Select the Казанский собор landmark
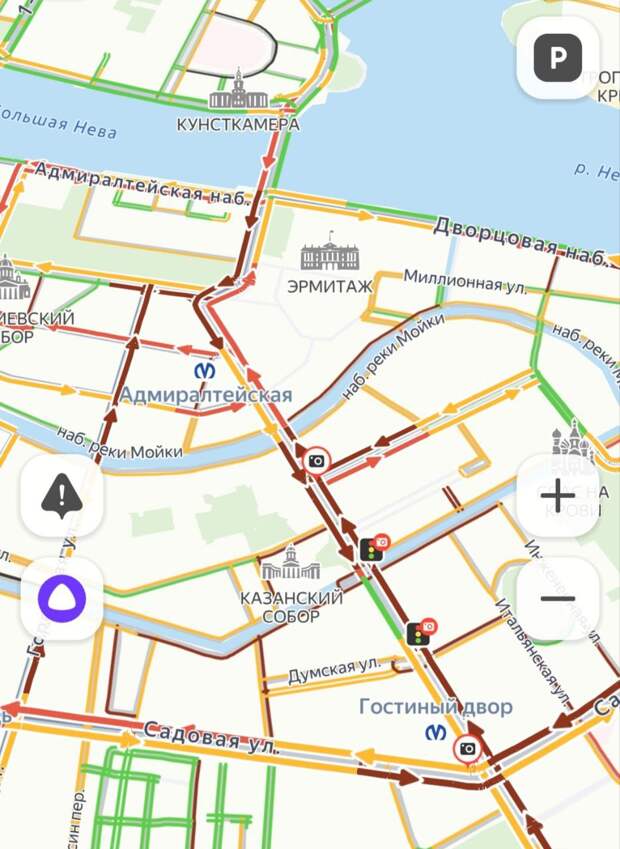The height and width of the screenshot is (849, 620). coord(291,566)
